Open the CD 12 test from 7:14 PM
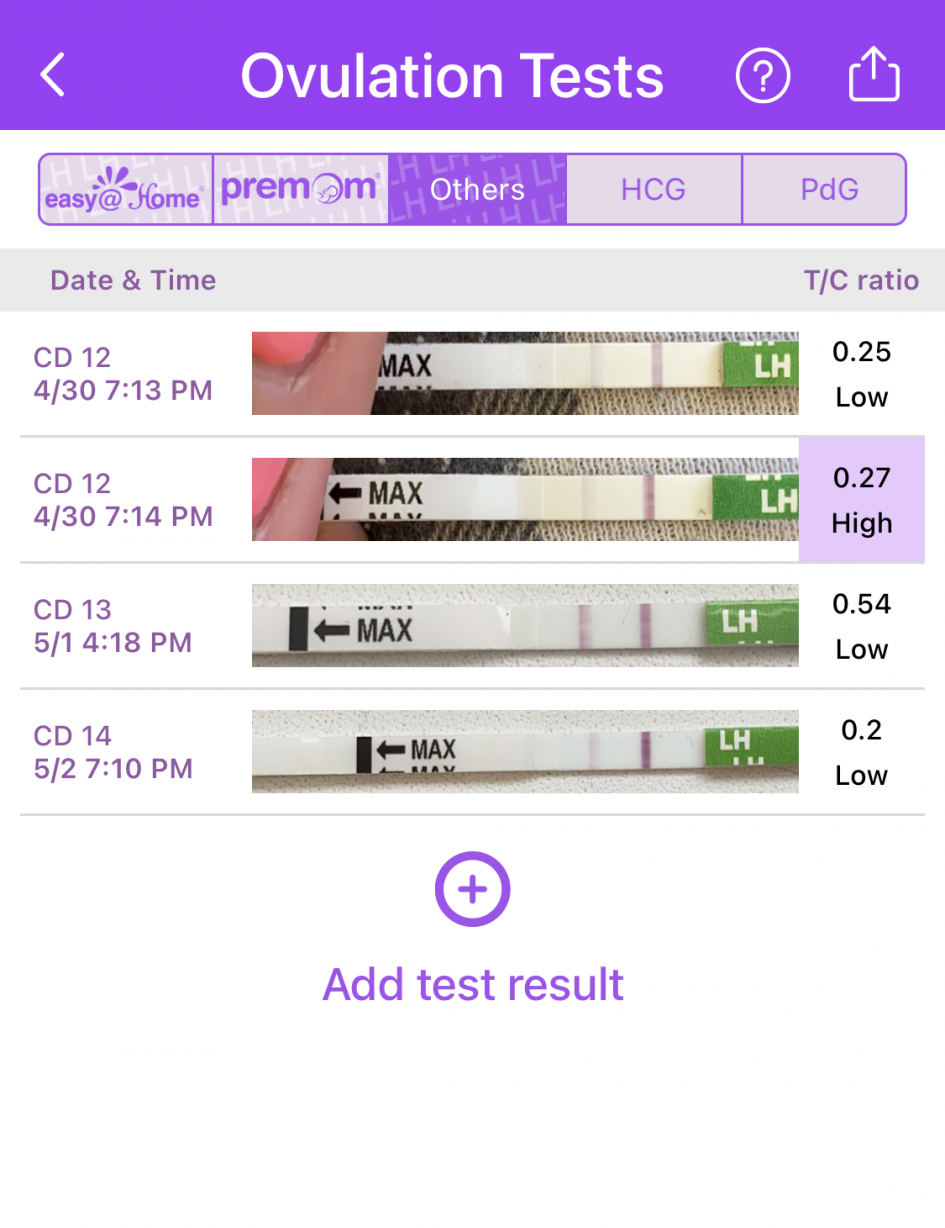 [472, 500]
